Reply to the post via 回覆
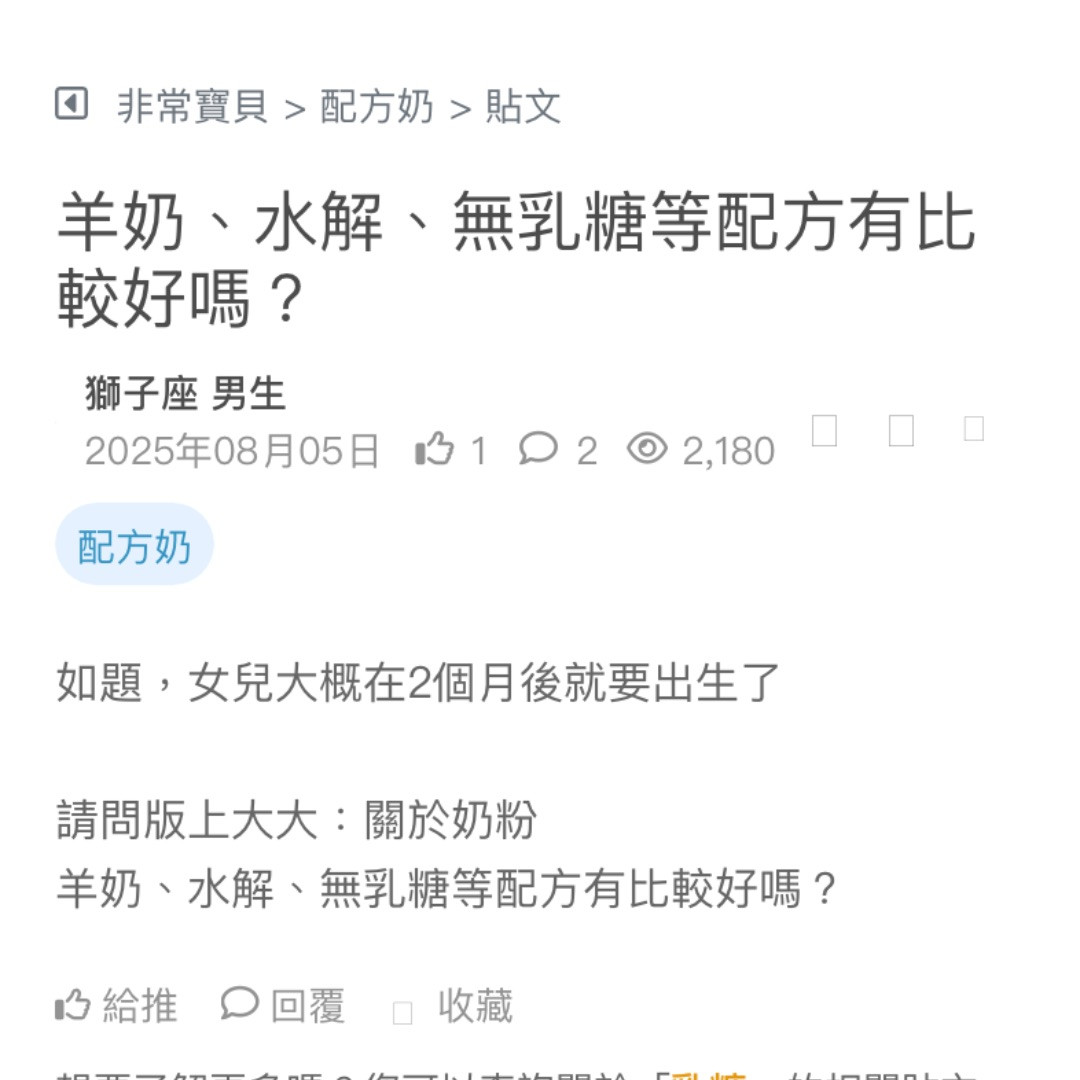This screenshot has height=1080, width=1080. (x=283, y=1005)
